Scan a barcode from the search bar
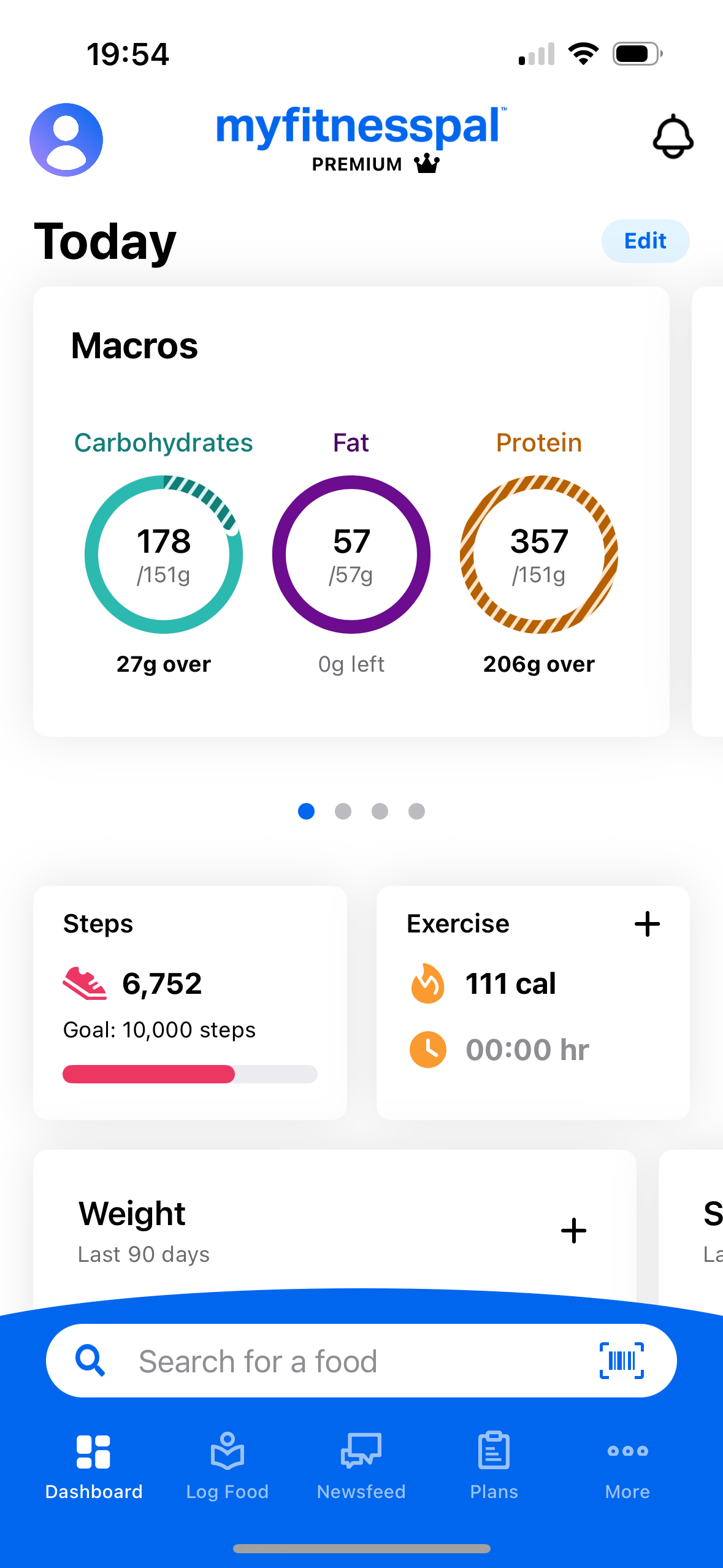723x1568 pixels. (621, 1361)
